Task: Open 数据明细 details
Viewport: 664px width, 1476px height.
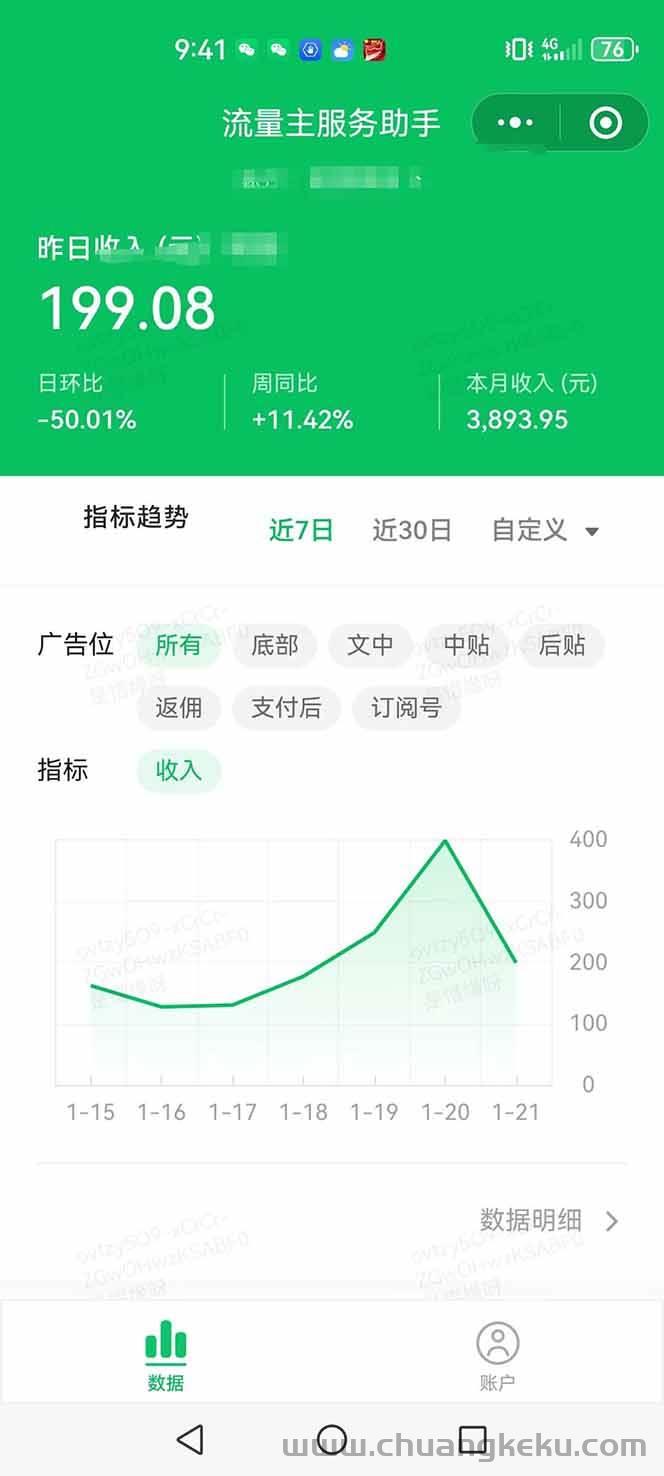Action: [x=549, y=1220]
